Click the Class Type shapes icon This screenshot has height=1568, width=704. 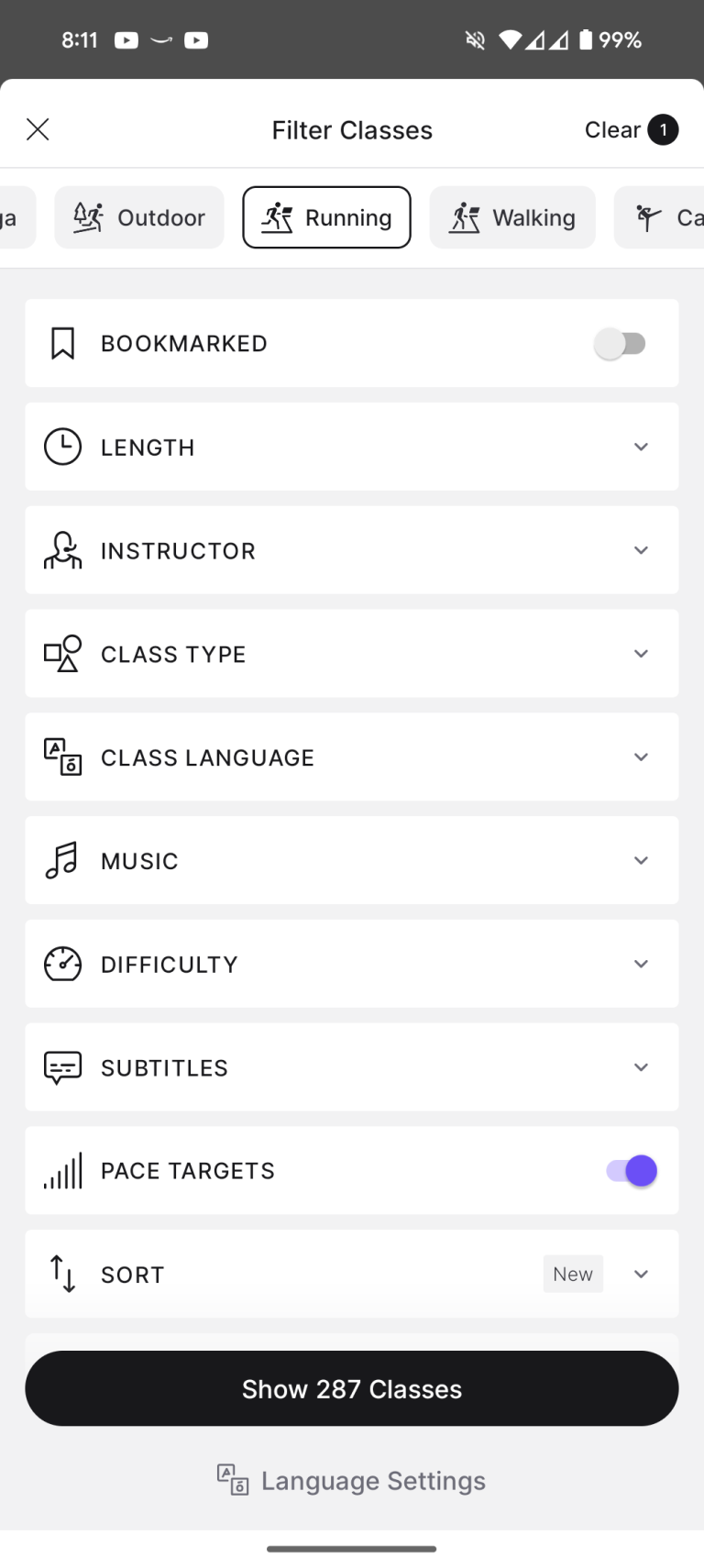(62, 653)
